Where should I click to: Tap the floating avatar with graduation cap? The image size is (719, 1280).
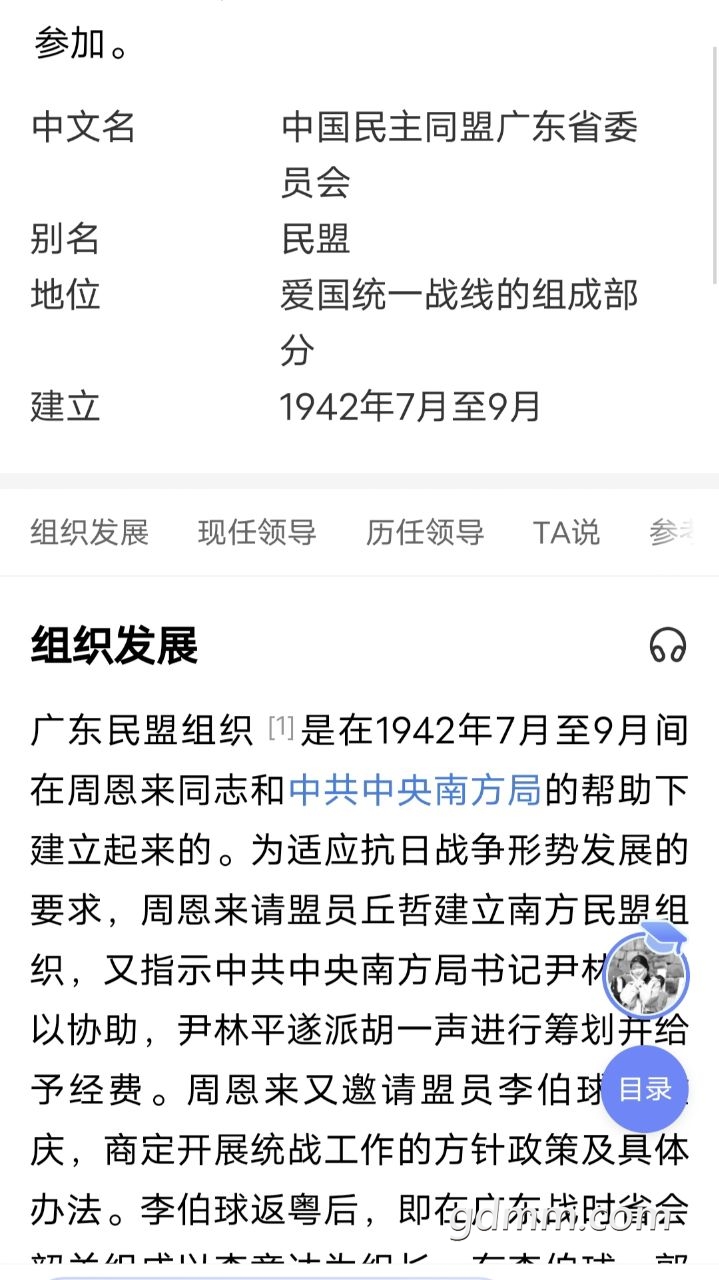[647, 971]
